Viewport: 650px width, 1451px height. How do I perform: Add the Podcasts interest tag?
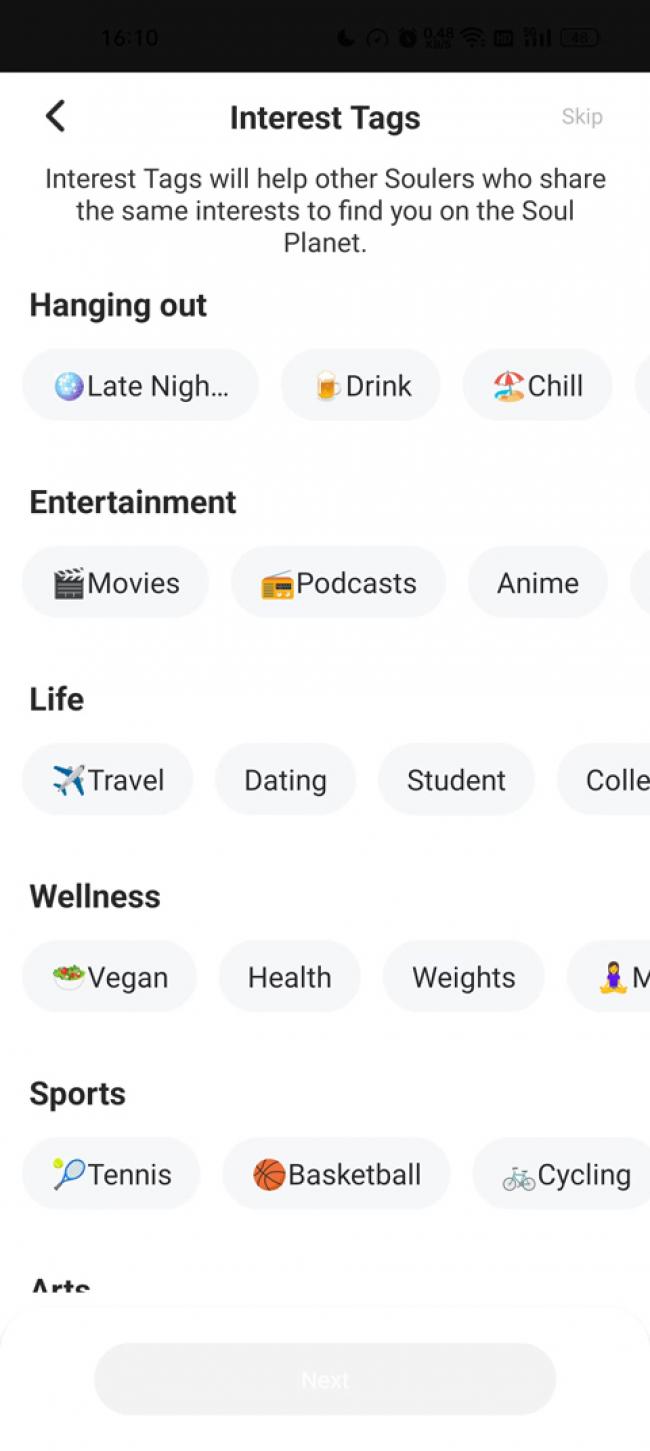[338, 583]
